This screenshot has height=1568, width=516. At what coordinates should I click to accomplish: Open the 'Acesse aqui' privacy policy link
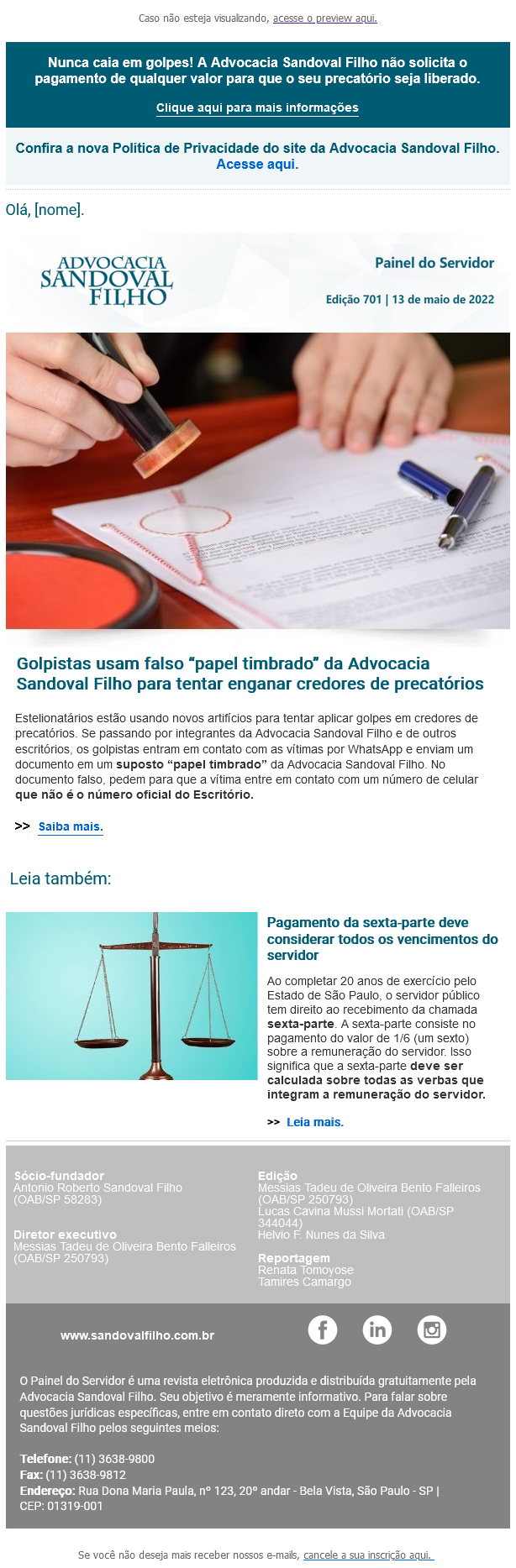tap(257, 165)
